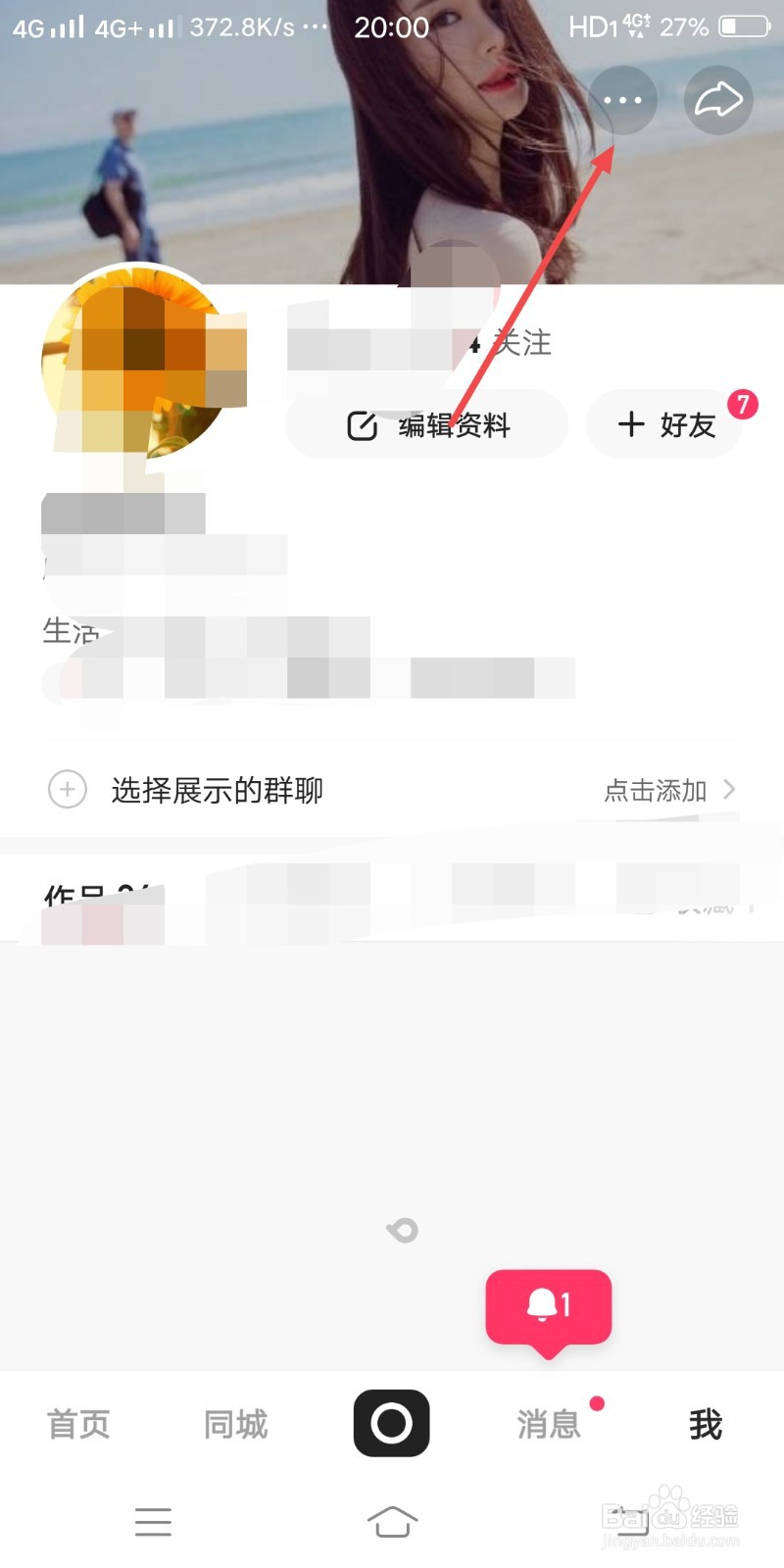Image resolution: width=784 pixels, height=1568 pixels.
Task: Tap the plus icon inside the 好友 button
Action: coord(632,424)
